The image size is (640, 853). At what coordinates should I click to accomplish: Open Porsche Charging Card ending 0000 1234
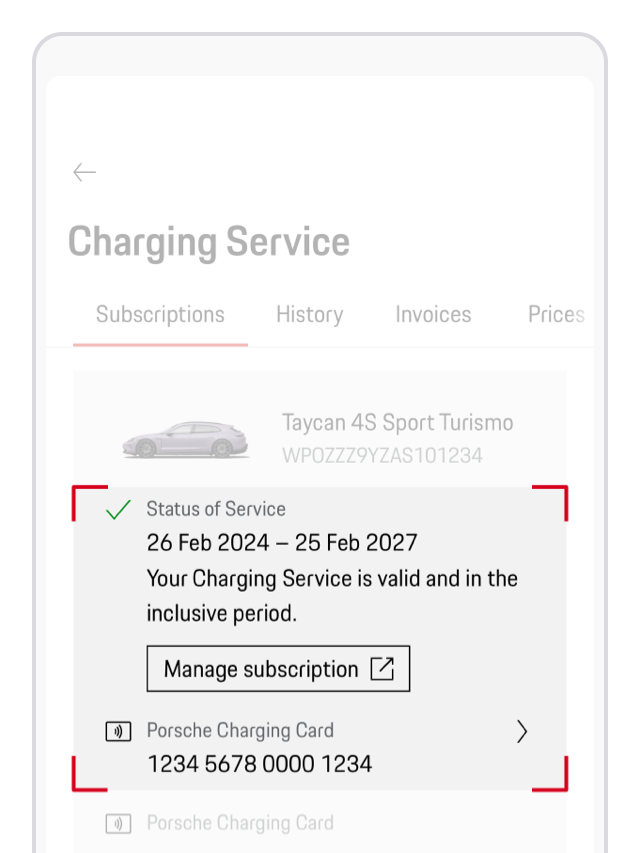point(320,747)
